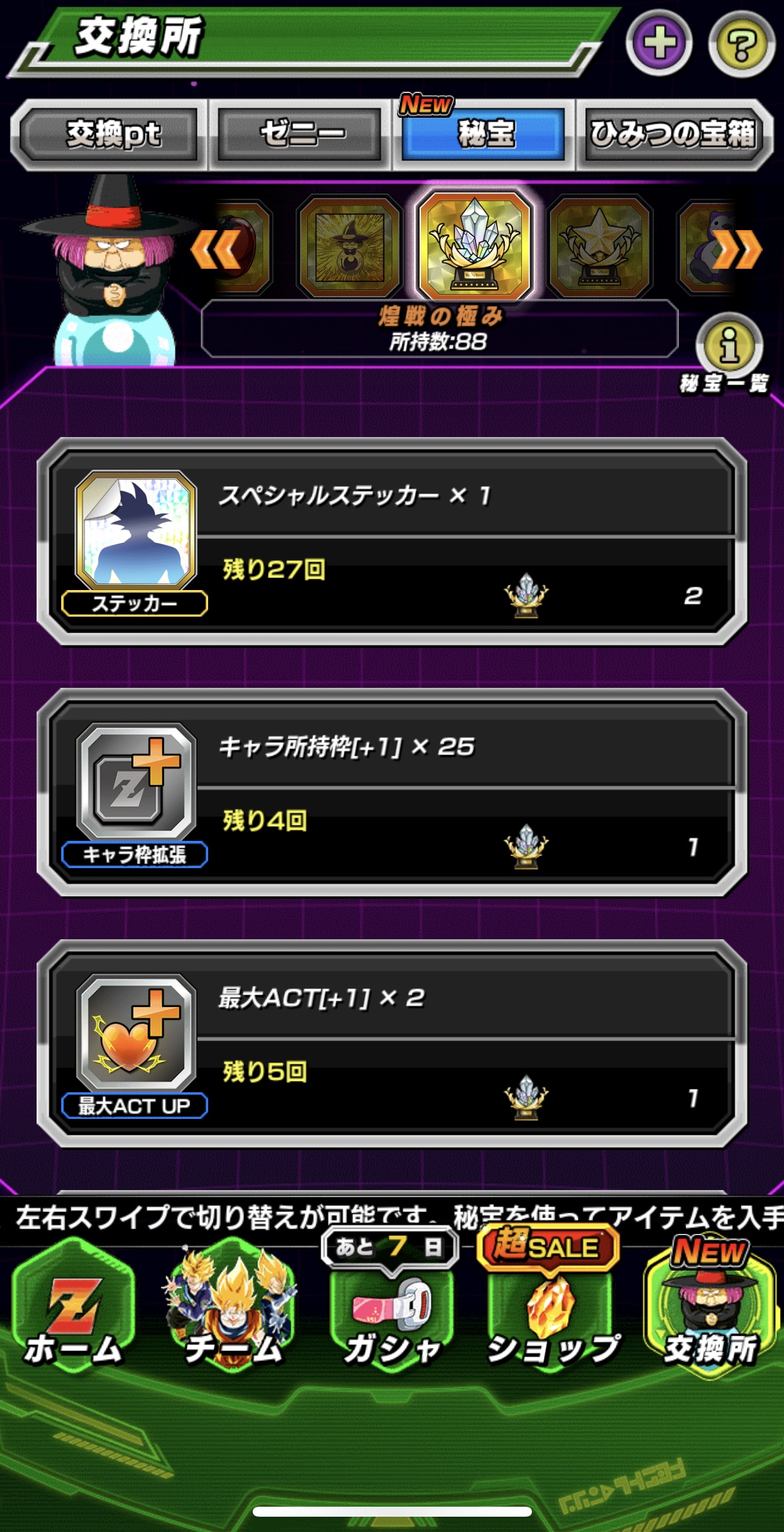This screenshot has height=1532, width=784.
Task: Switch to the 交換pt tab
Action: 110,134
